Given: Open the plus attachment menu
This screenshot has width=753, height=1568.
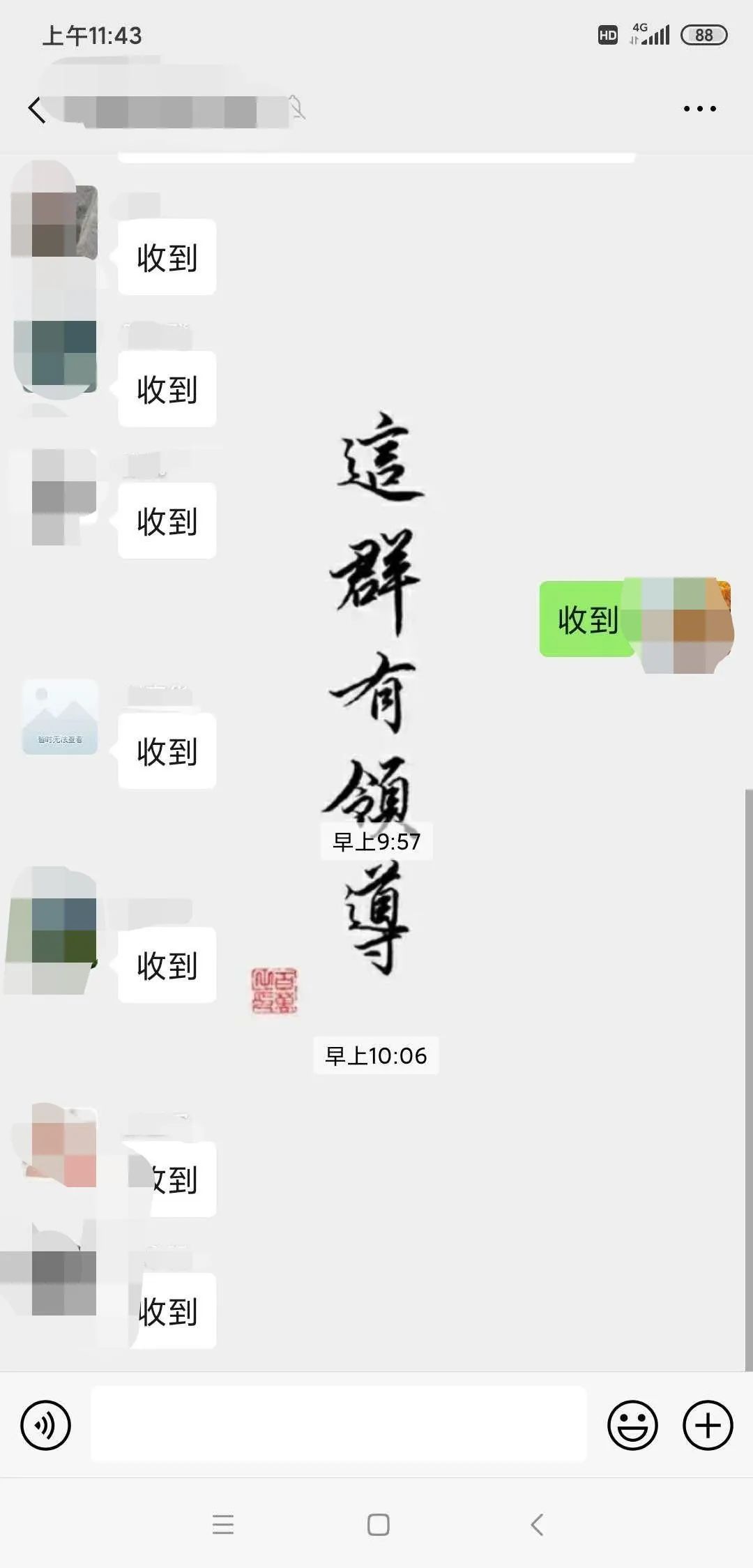Looking at the screenshot, I should tap(708, 1425).
